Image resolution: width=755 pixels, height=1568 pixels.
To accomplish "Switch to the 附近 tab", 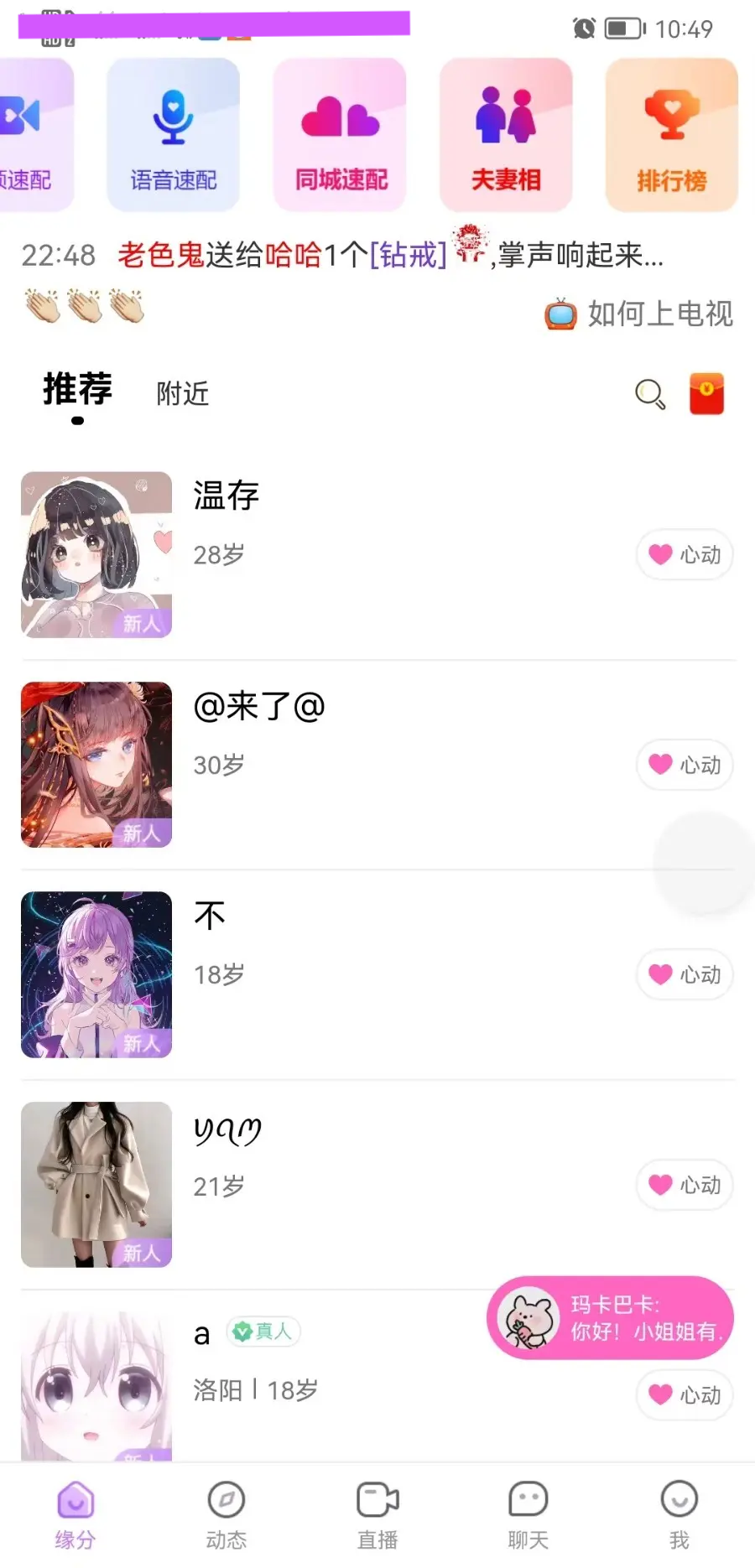I will [x=182, y=393].
